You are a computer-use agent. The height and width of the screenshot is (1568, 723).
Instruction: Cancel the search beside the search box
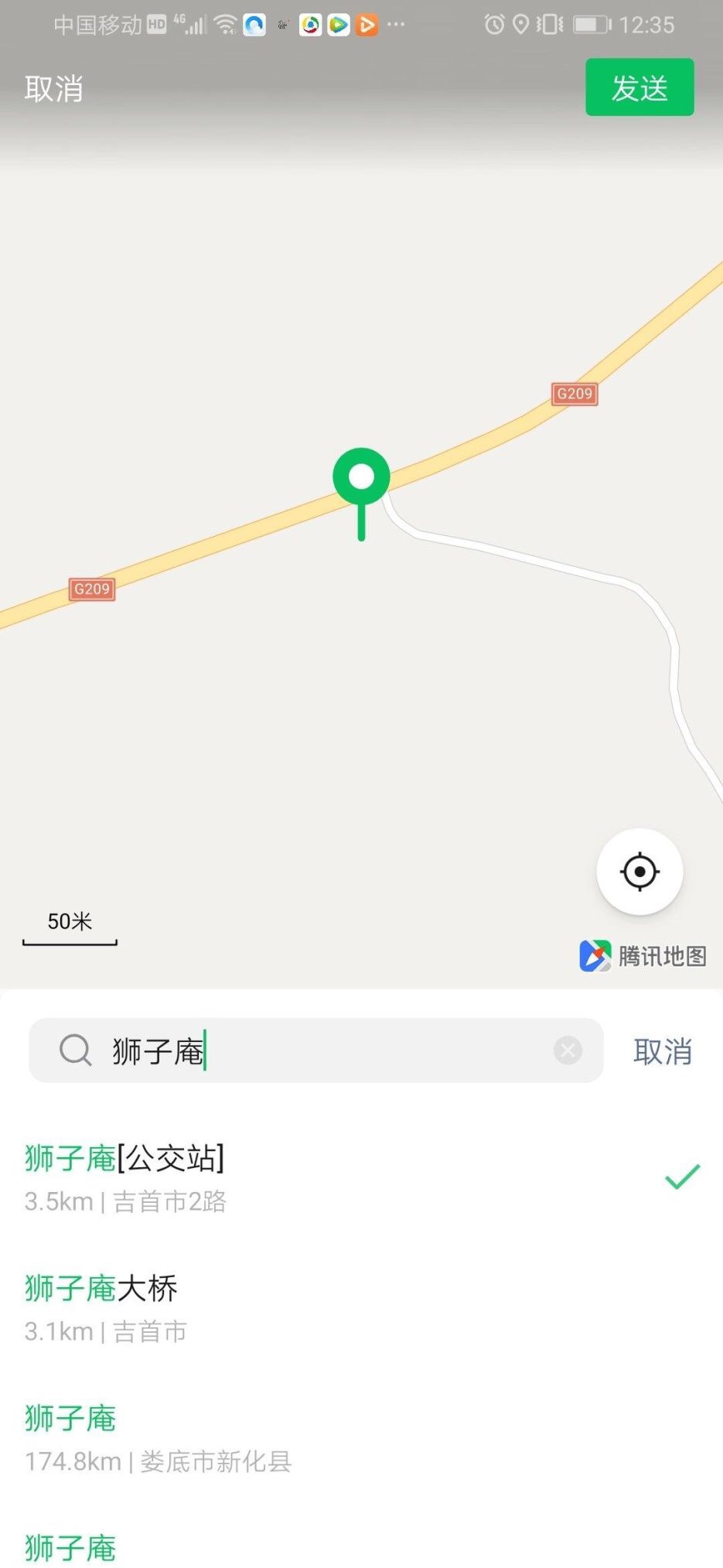pos(662,1051)
